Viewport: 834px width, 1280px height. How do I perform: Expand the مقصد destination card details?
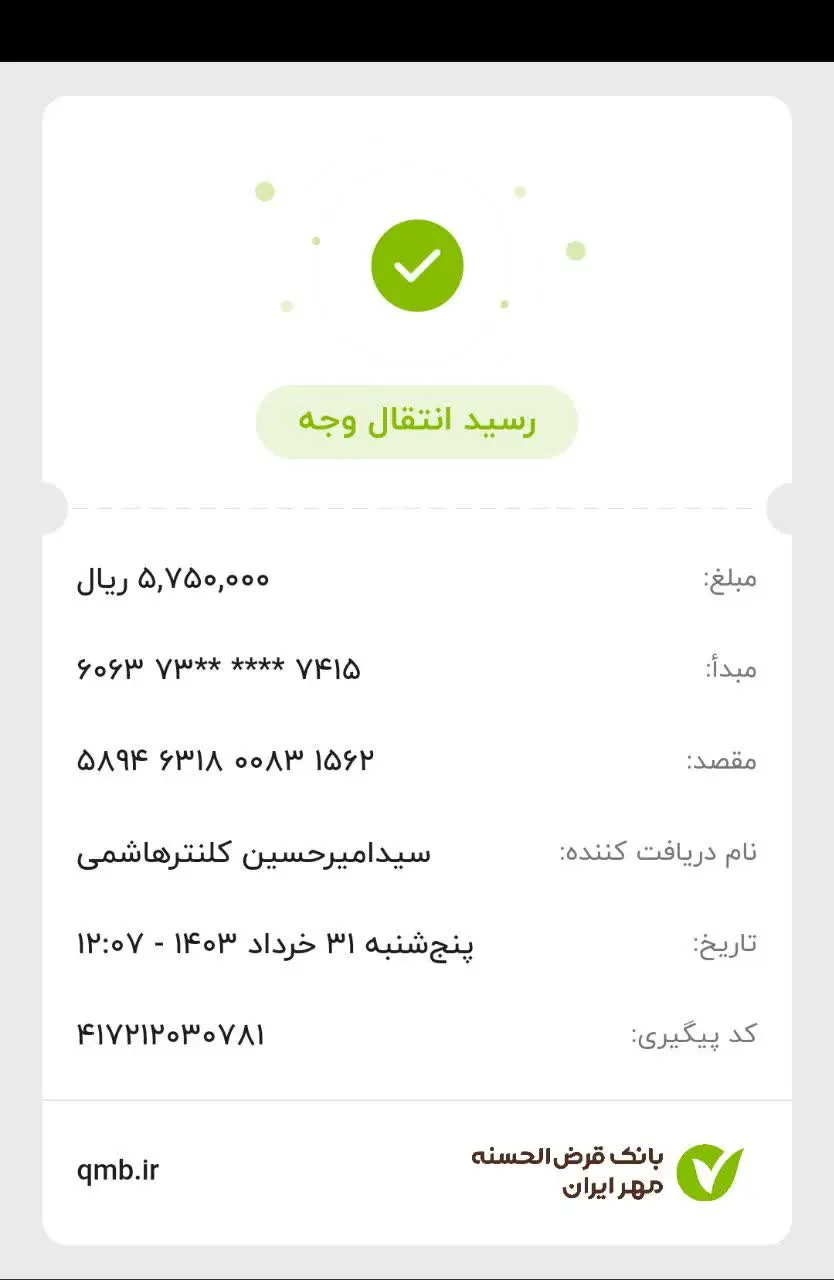point(417,759)
